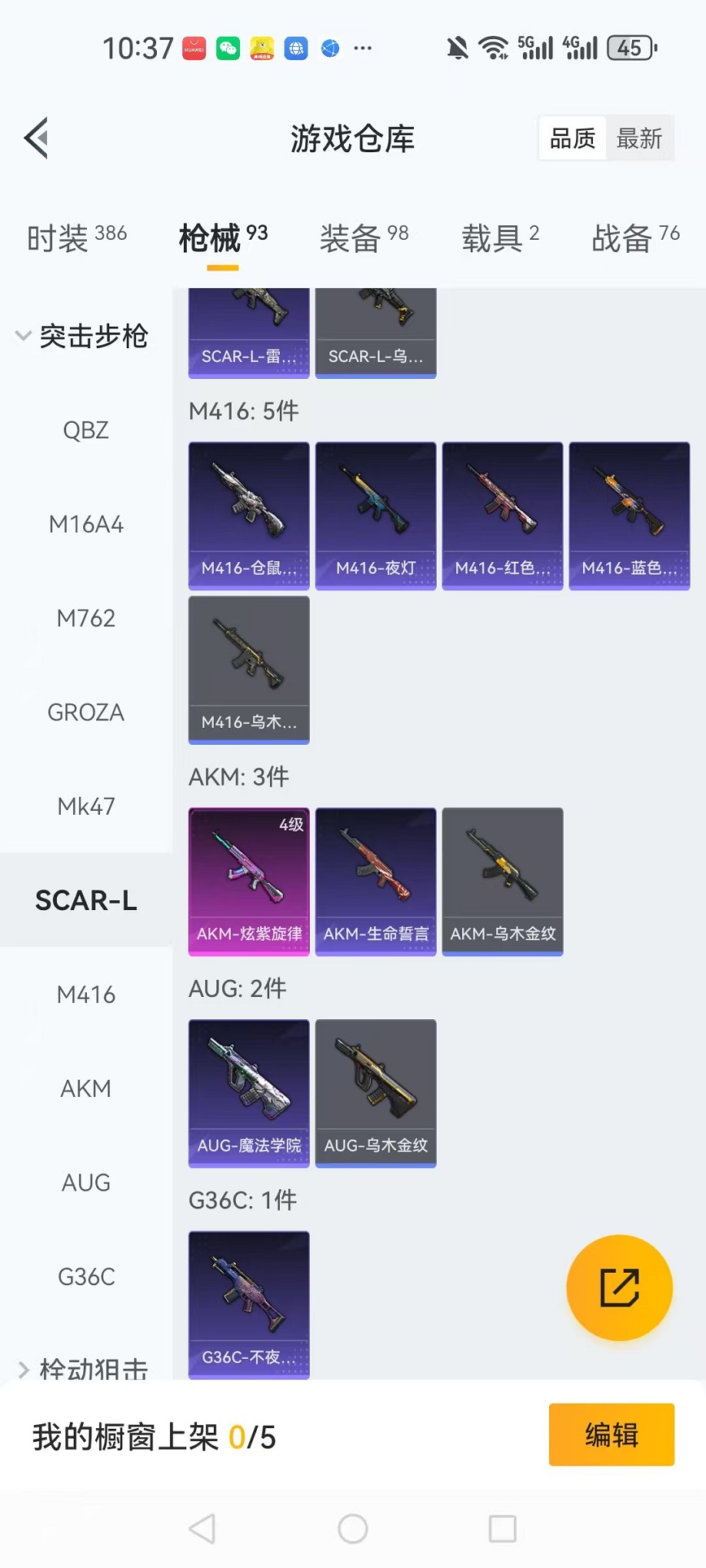Go back from 游戏仓库
The width and height of the screenshot is (706, 1568).
pos(37,138)
